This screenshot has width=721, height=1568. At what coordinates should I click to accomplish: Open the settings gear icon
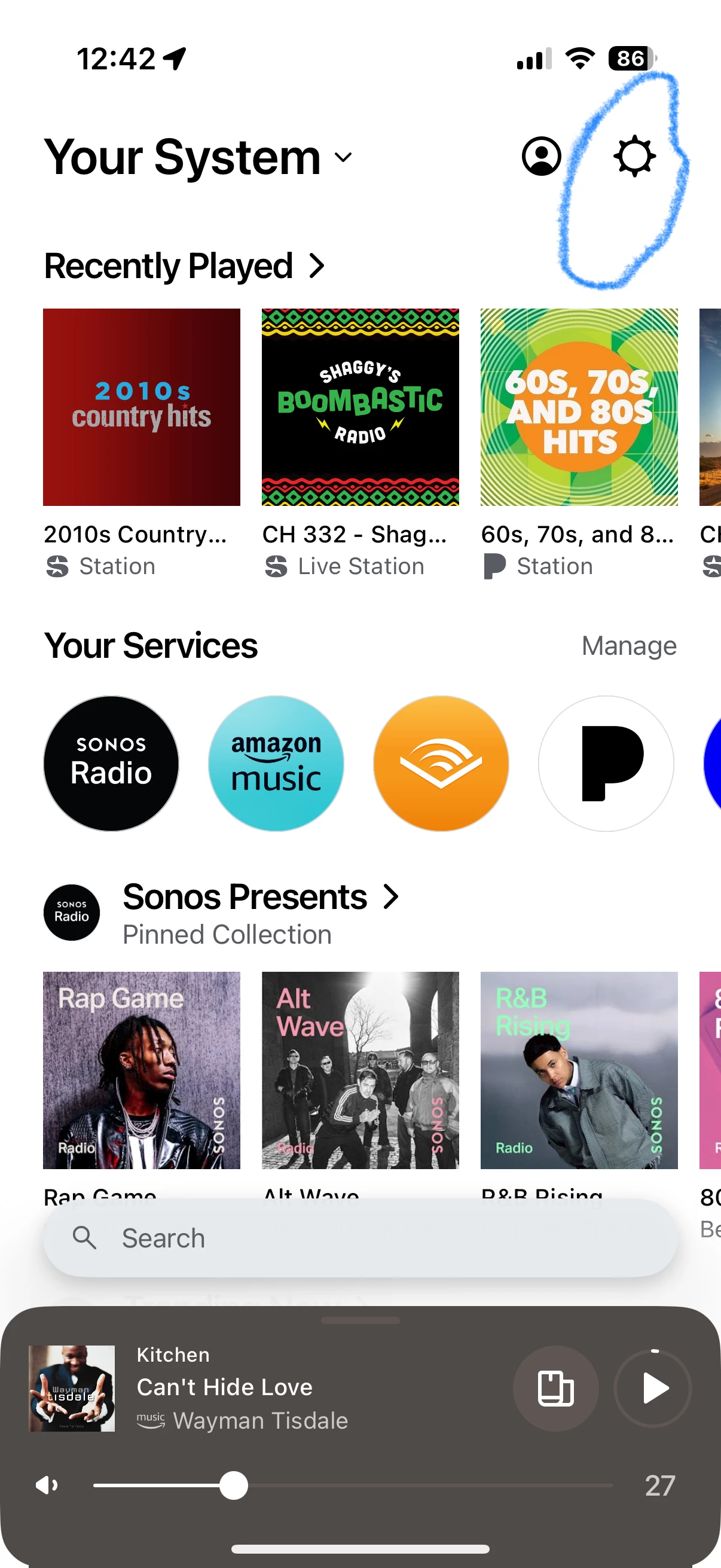pos(634,157)
